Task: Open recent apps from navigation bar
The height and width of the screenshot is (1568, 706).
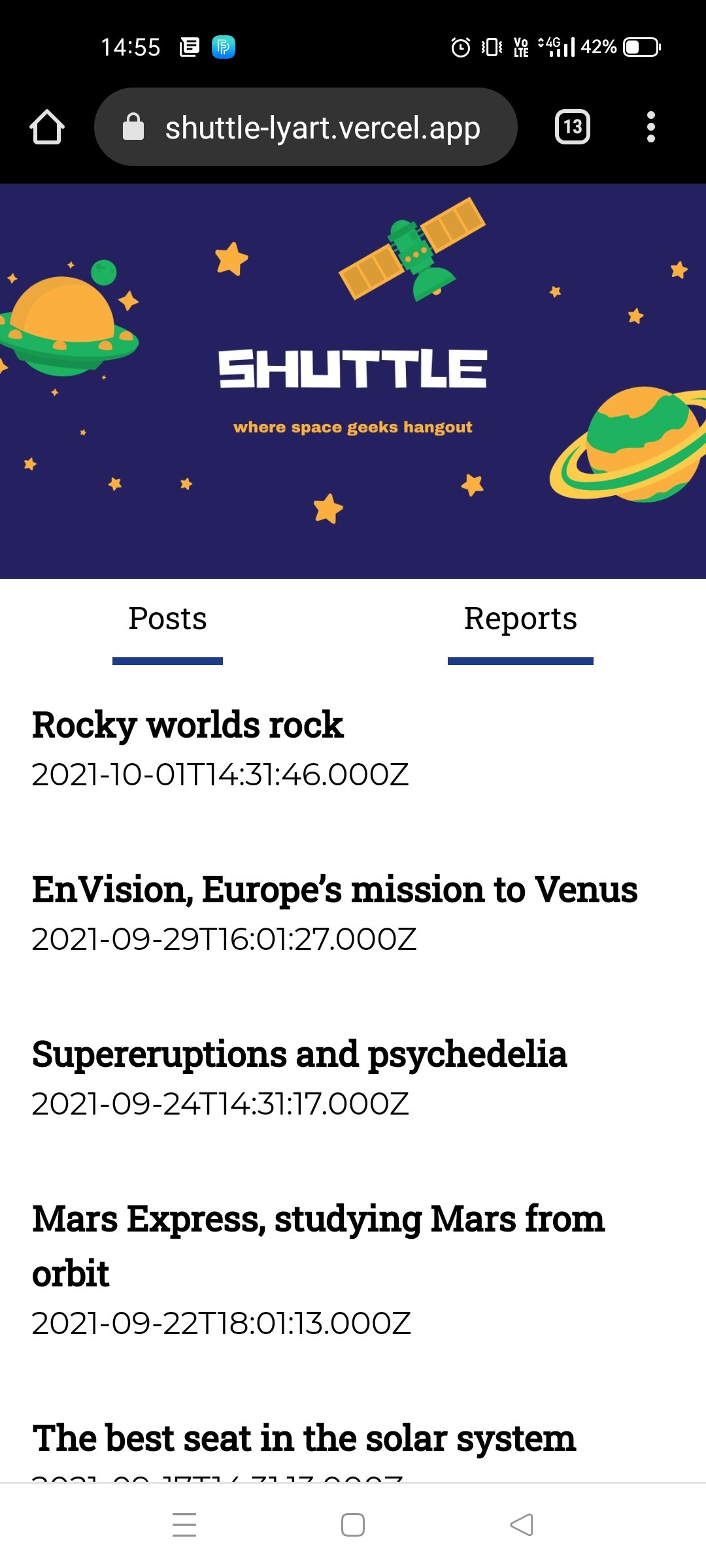Action: [x=184, y=1525]
